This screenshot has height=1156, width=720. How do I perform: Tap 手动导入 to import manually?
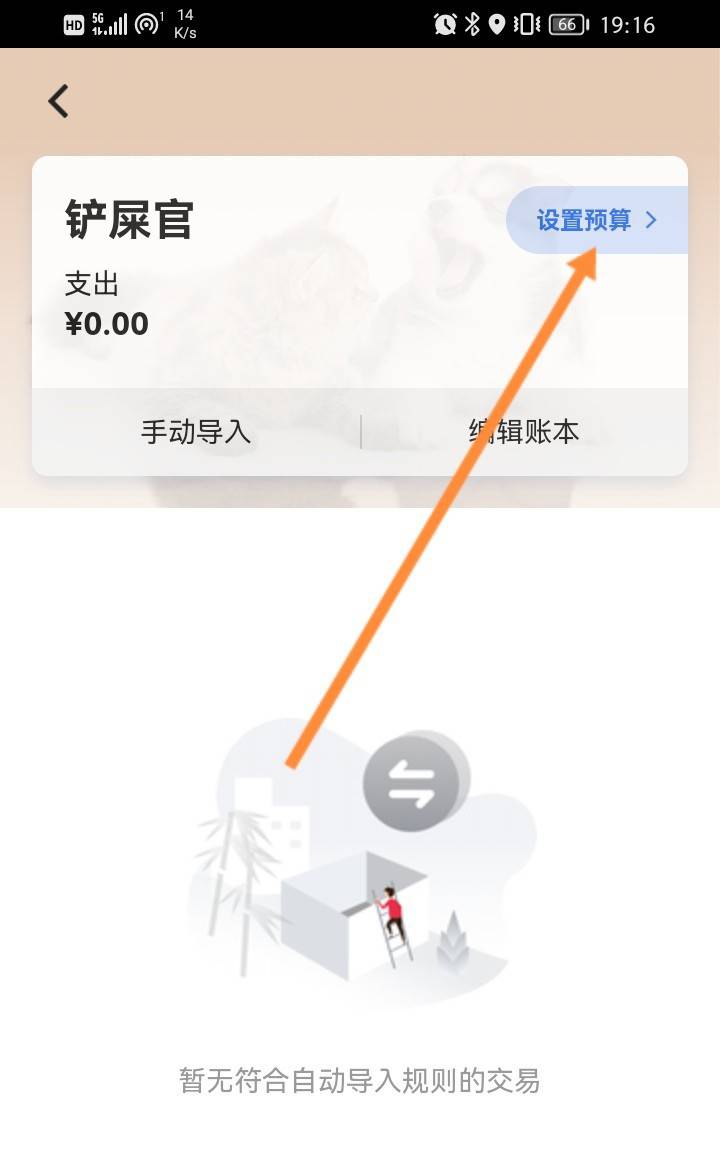pos(196,432)
